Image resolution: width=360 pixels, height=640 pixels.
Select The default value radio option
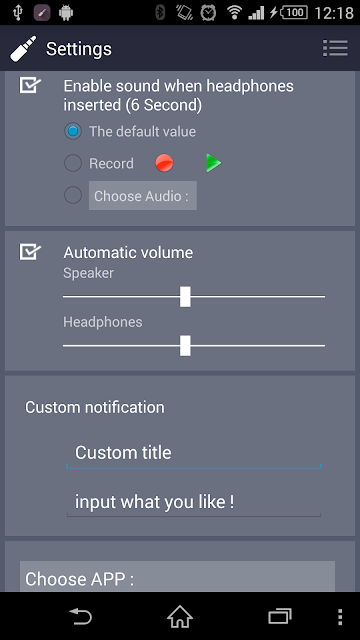point(73,131)
